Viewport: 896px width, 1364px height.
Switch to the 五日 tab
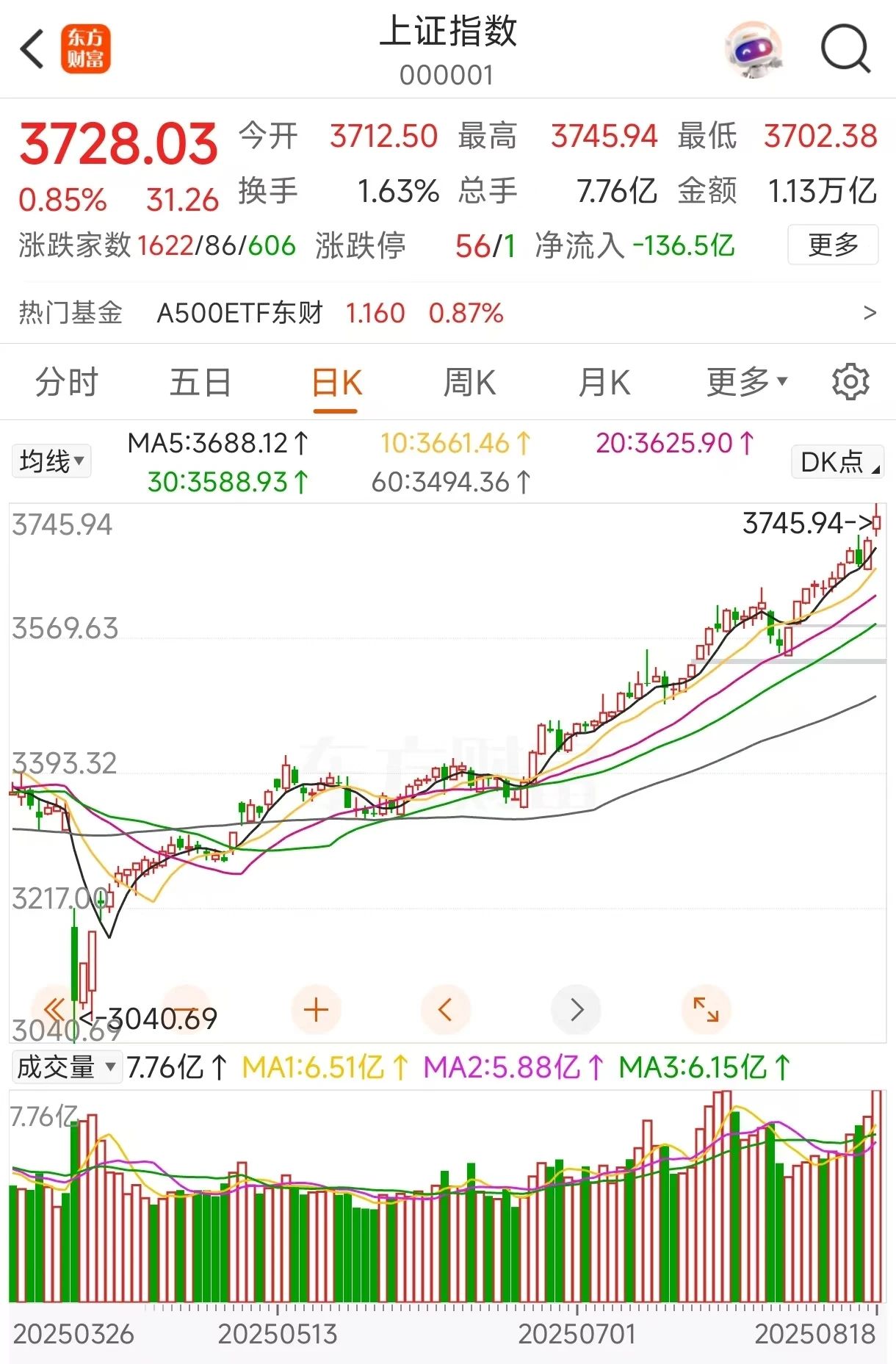pos(200,383)
